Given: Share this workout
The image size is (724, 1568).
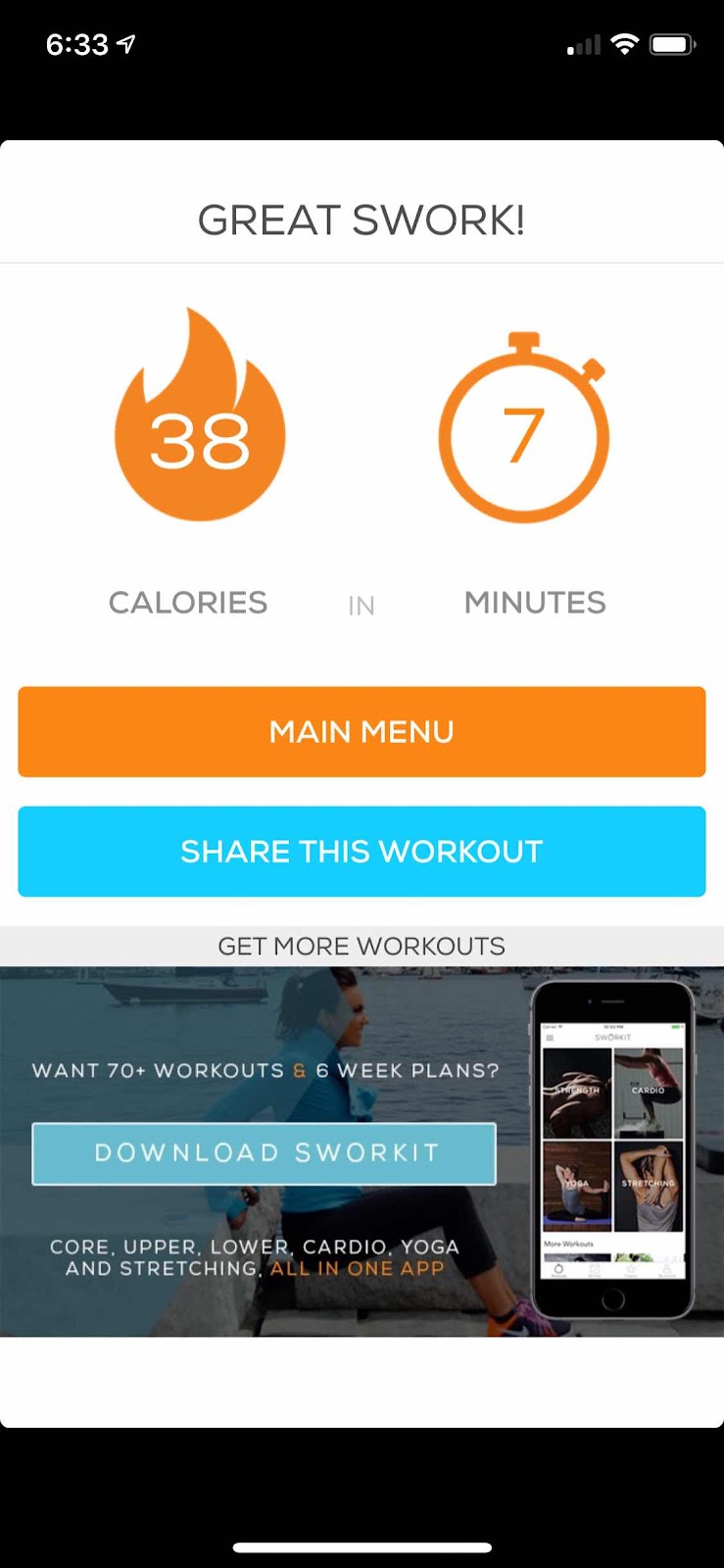Looking at the screenshot, I should 362,852.
